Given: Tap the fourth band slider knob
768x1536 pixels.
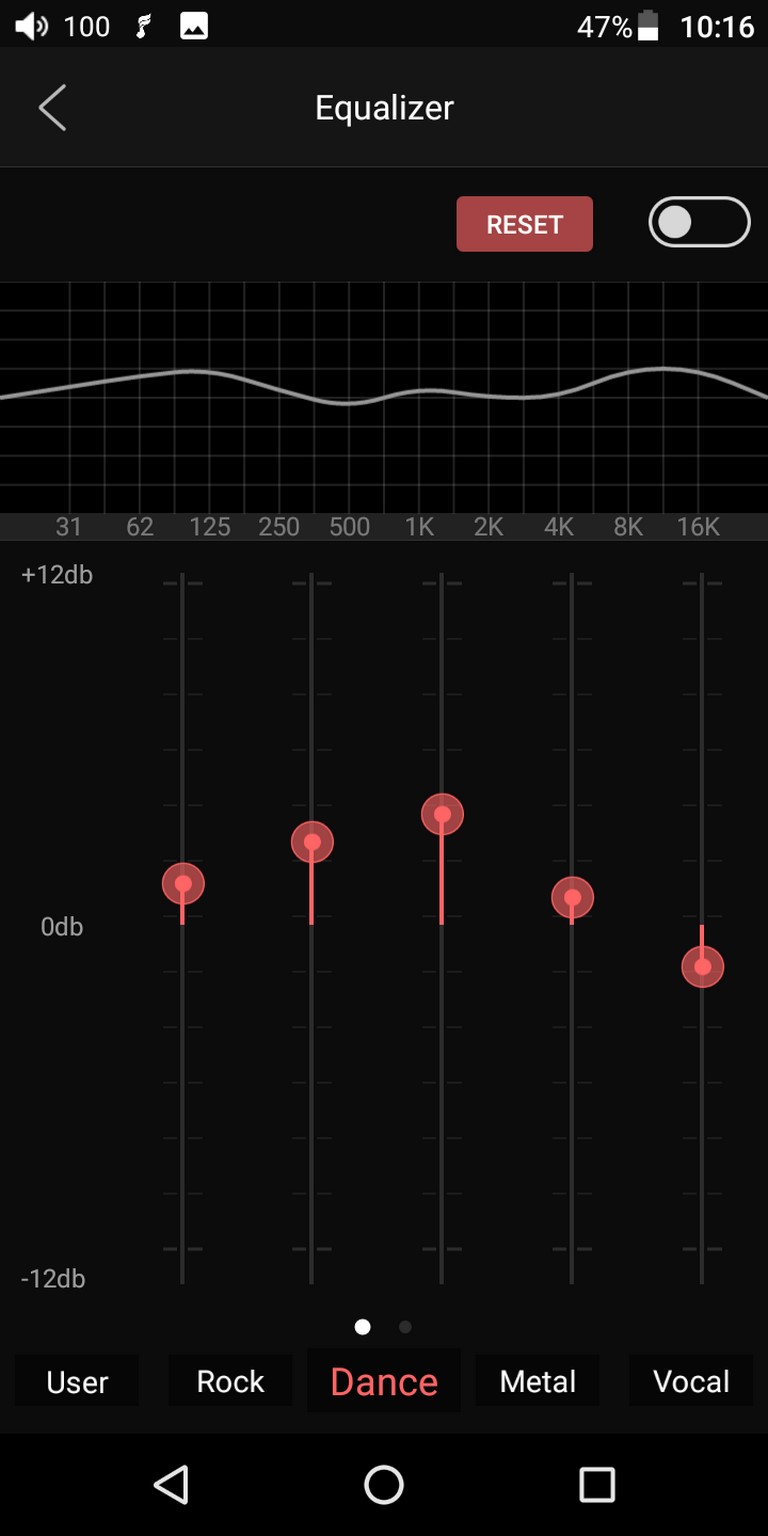Looking at the screenshot, I should (572, 897).
